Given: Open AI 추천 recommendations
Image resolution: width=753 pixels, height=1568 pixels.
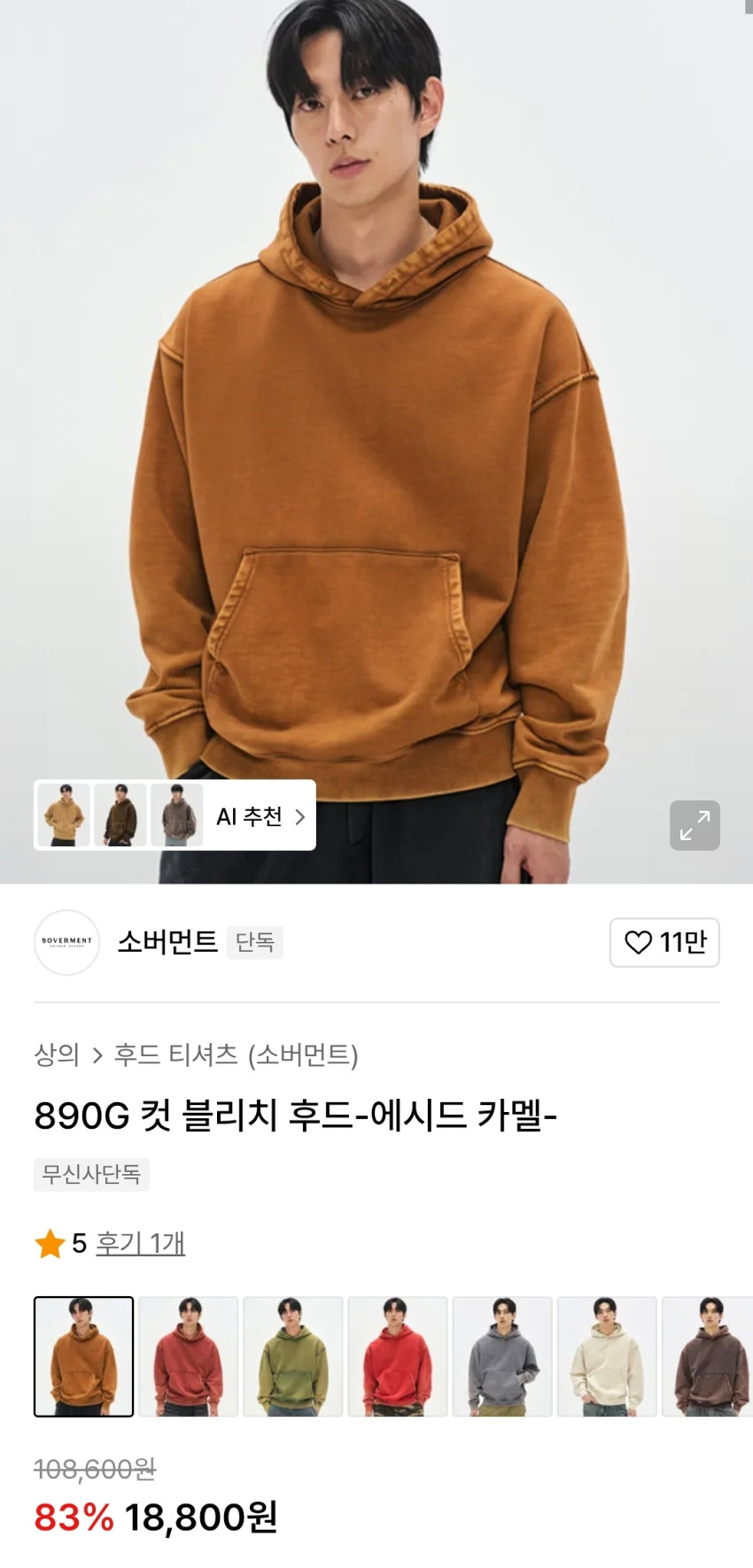Looking at the screenshot, I should point(260,815).
